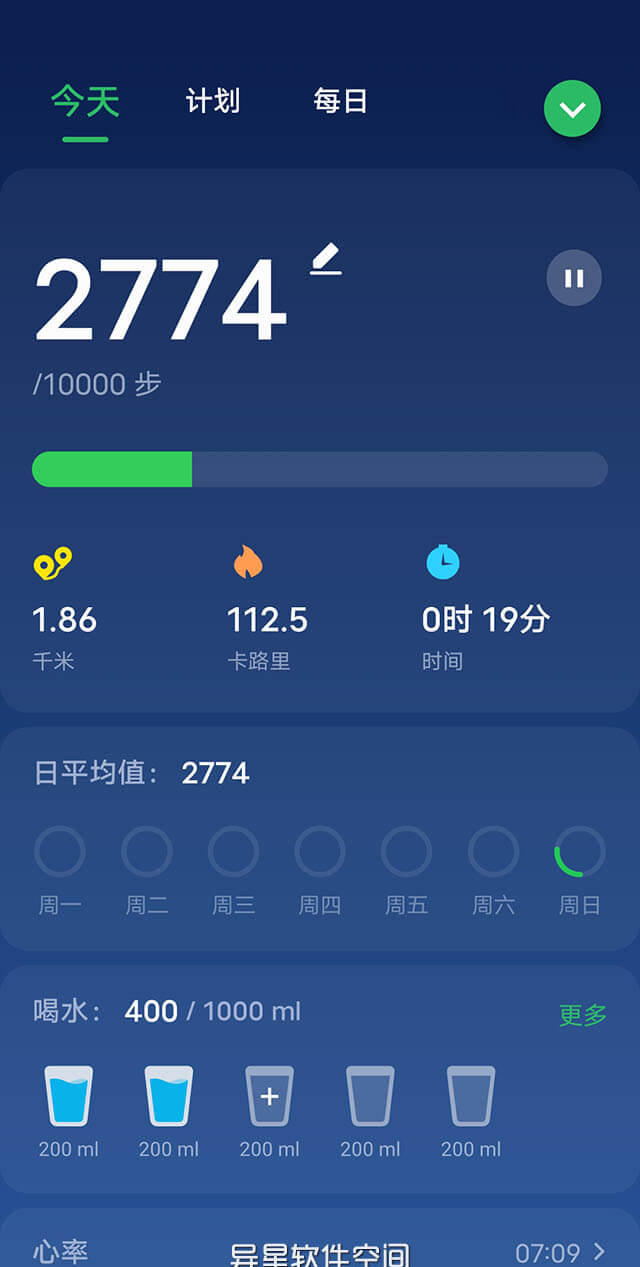640x1267 pixels.
Task: Open 更多 for water intake
Action: (x=582, y=1015)
